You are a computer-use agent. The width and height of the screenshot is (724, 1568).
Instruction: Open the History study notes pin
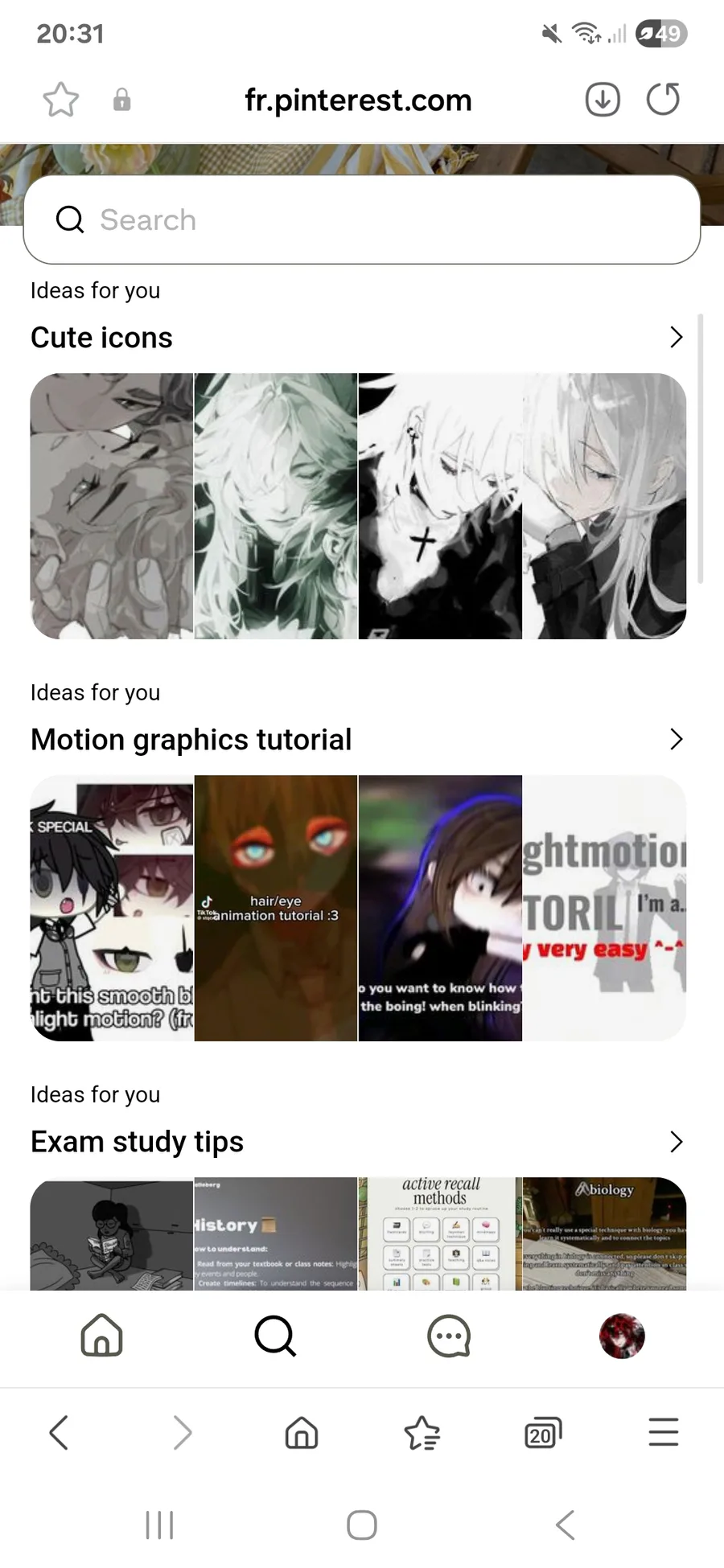tap(276, 1234)
